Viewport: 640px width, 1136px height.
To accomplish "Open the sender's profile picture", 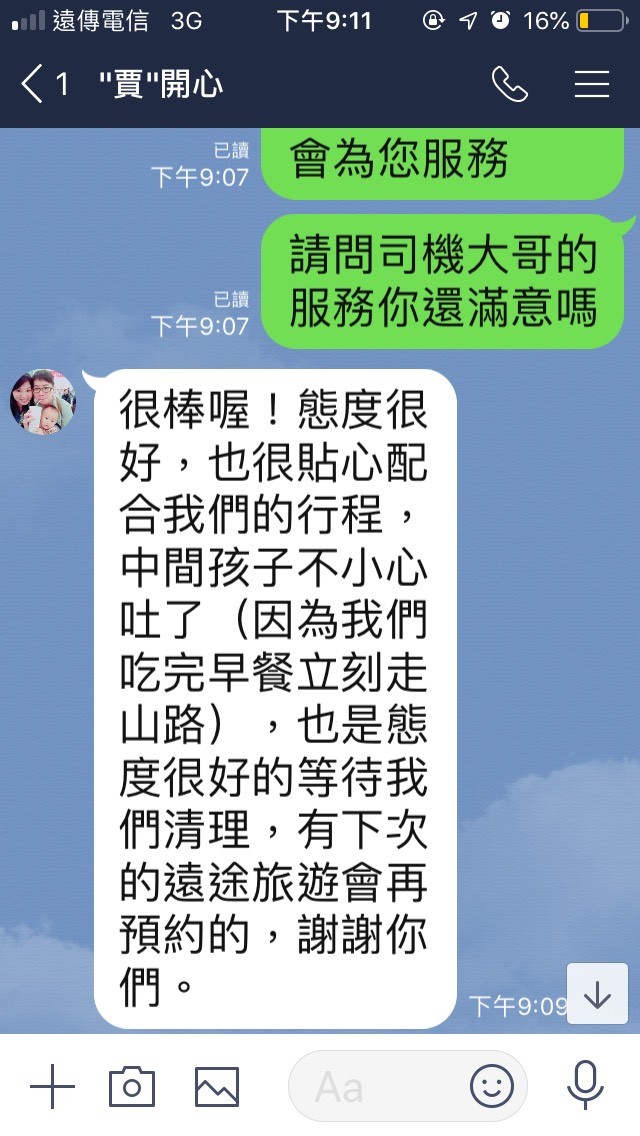I will [43, 401].
